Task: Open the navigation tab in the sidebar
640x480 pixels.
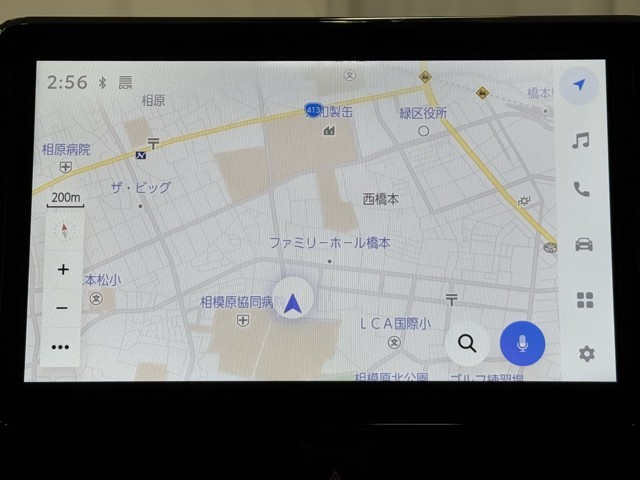Action: 579,86
